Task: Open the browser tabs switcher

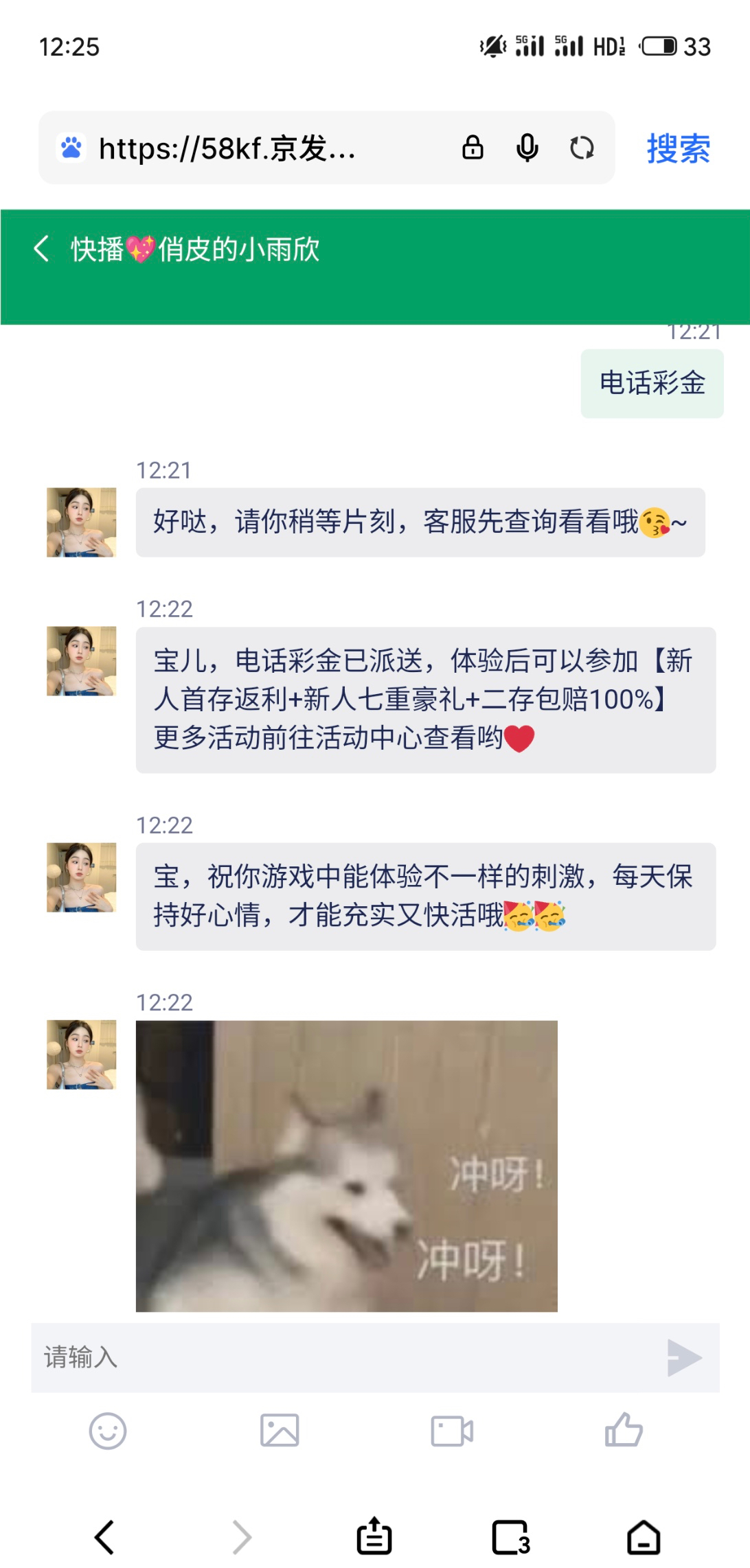Action: 511,1537
